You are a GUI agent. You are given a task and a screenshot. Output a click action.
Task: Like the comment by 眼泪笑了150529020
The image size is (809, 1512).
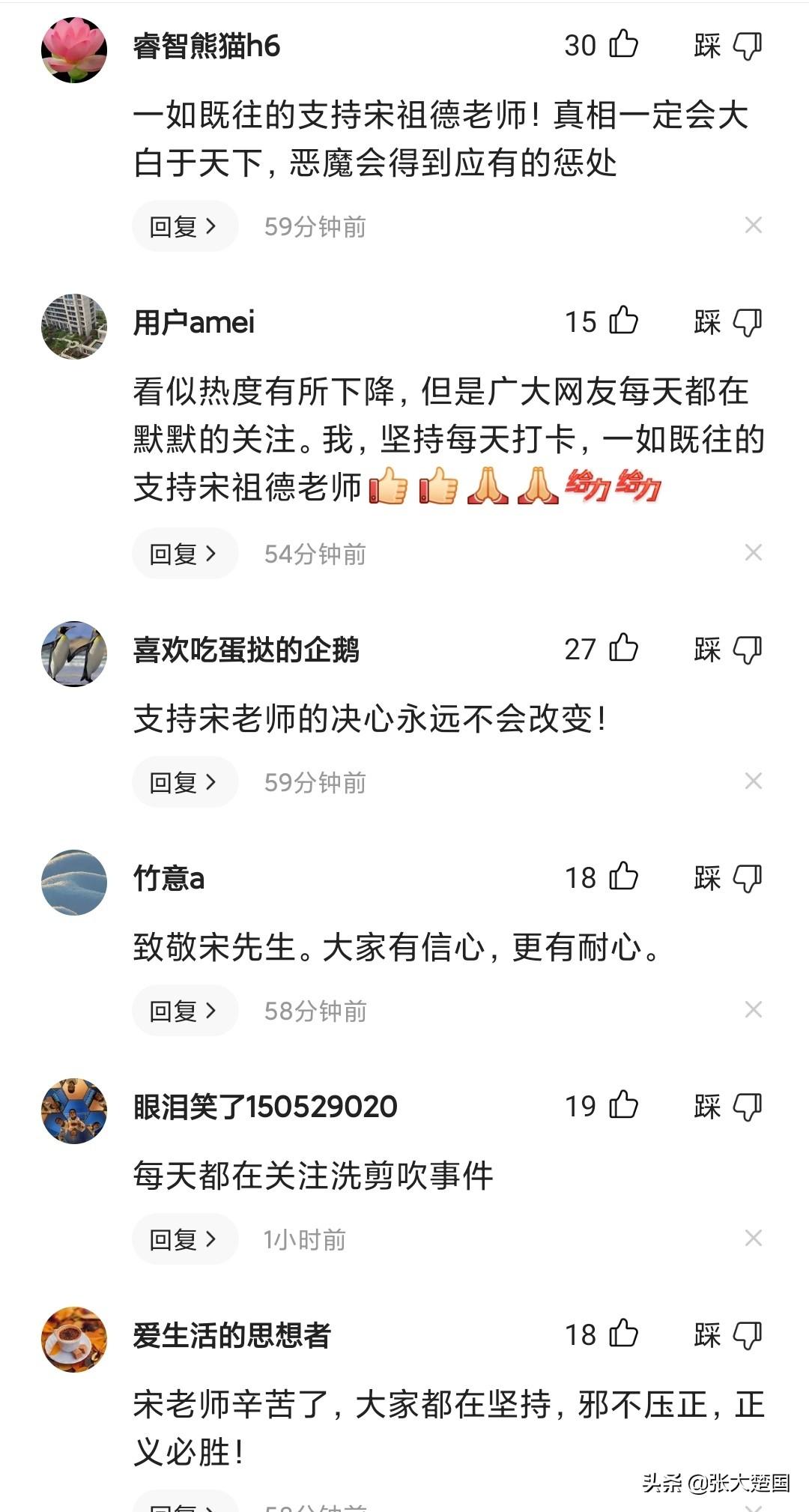(602, 1106)
